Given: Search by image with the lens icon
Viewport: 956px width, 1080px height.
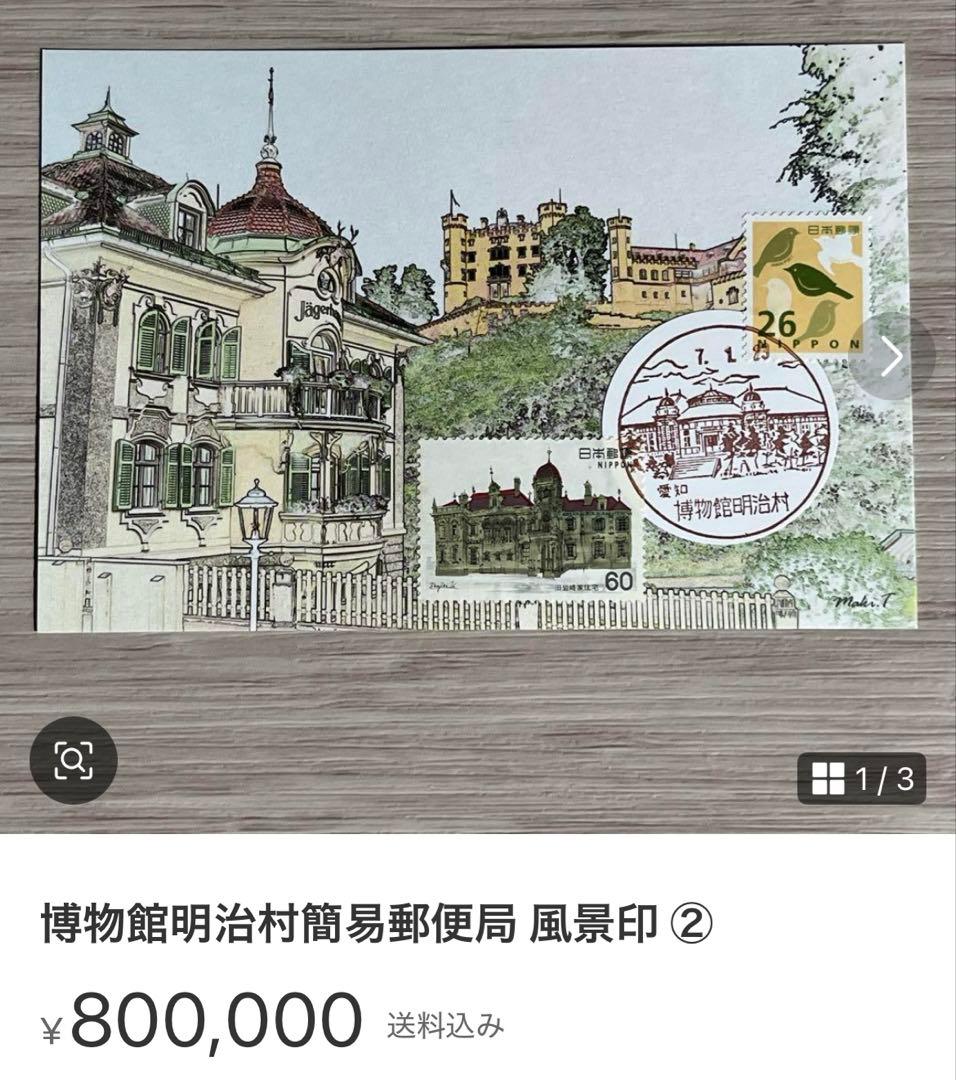Looking at the screenshot, I should tap(74, 760).
